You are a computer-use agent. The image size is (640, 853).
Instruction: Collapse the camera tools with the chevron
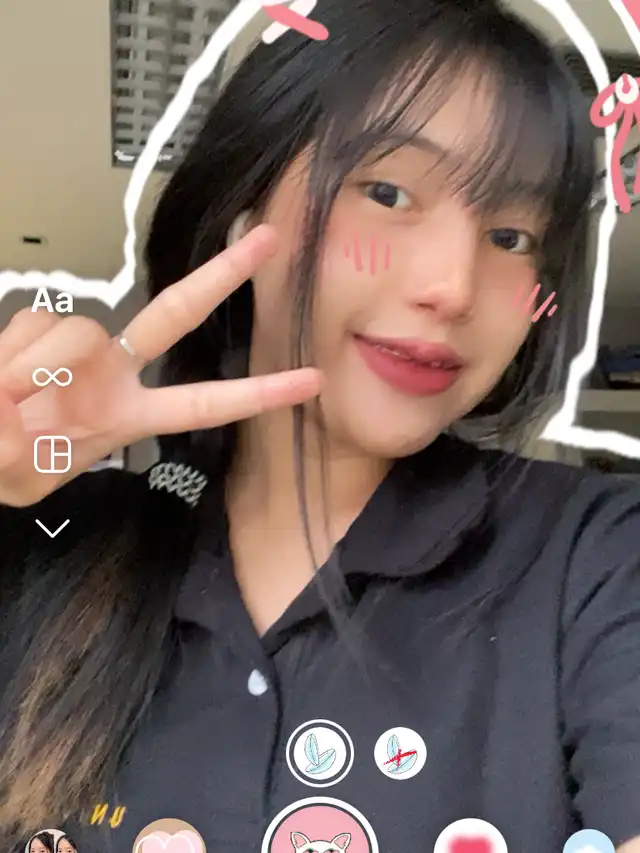52,528
